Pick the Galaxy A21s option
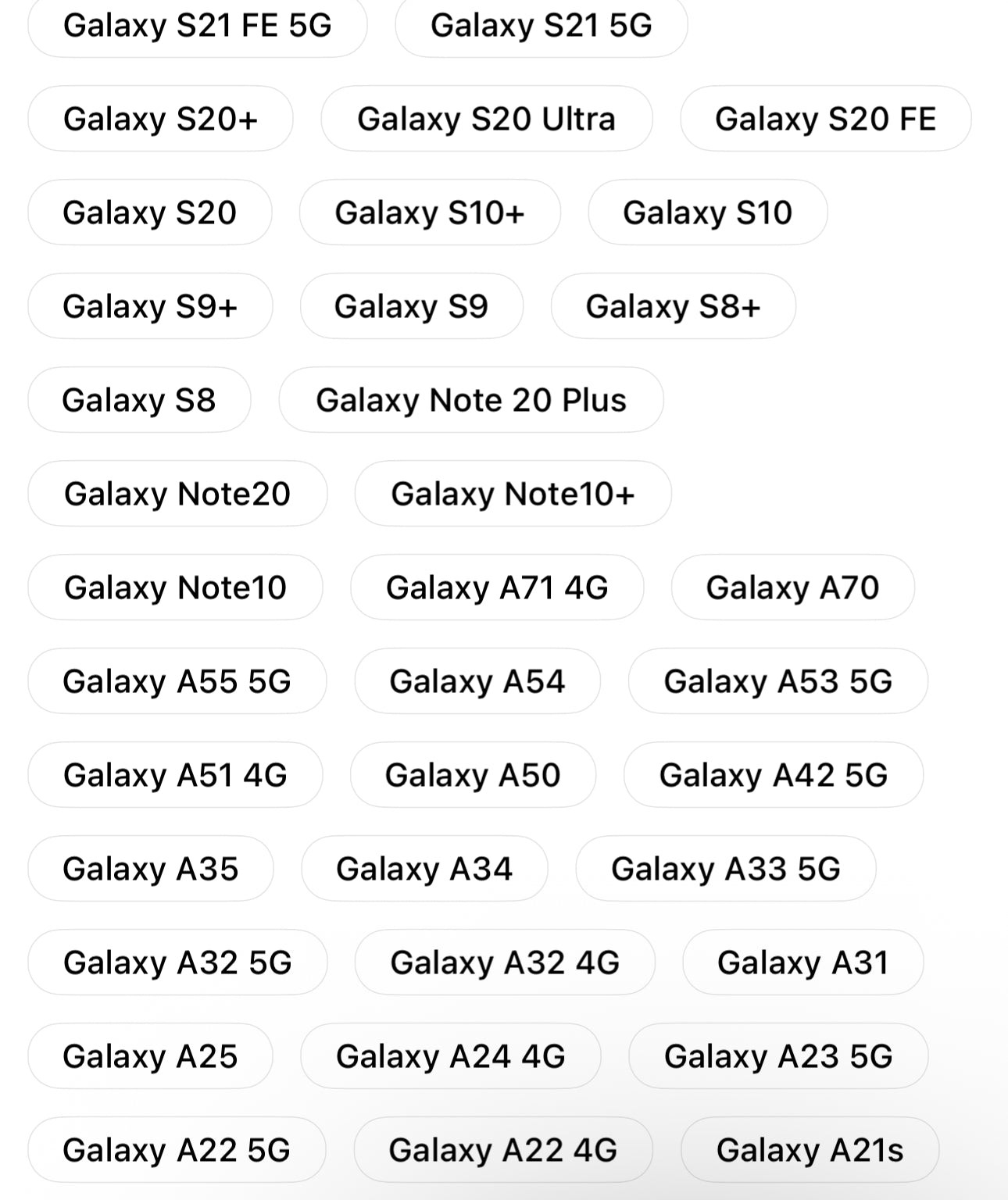The height and width of the screenshot is (1200, 1008). pos(810,1150)
